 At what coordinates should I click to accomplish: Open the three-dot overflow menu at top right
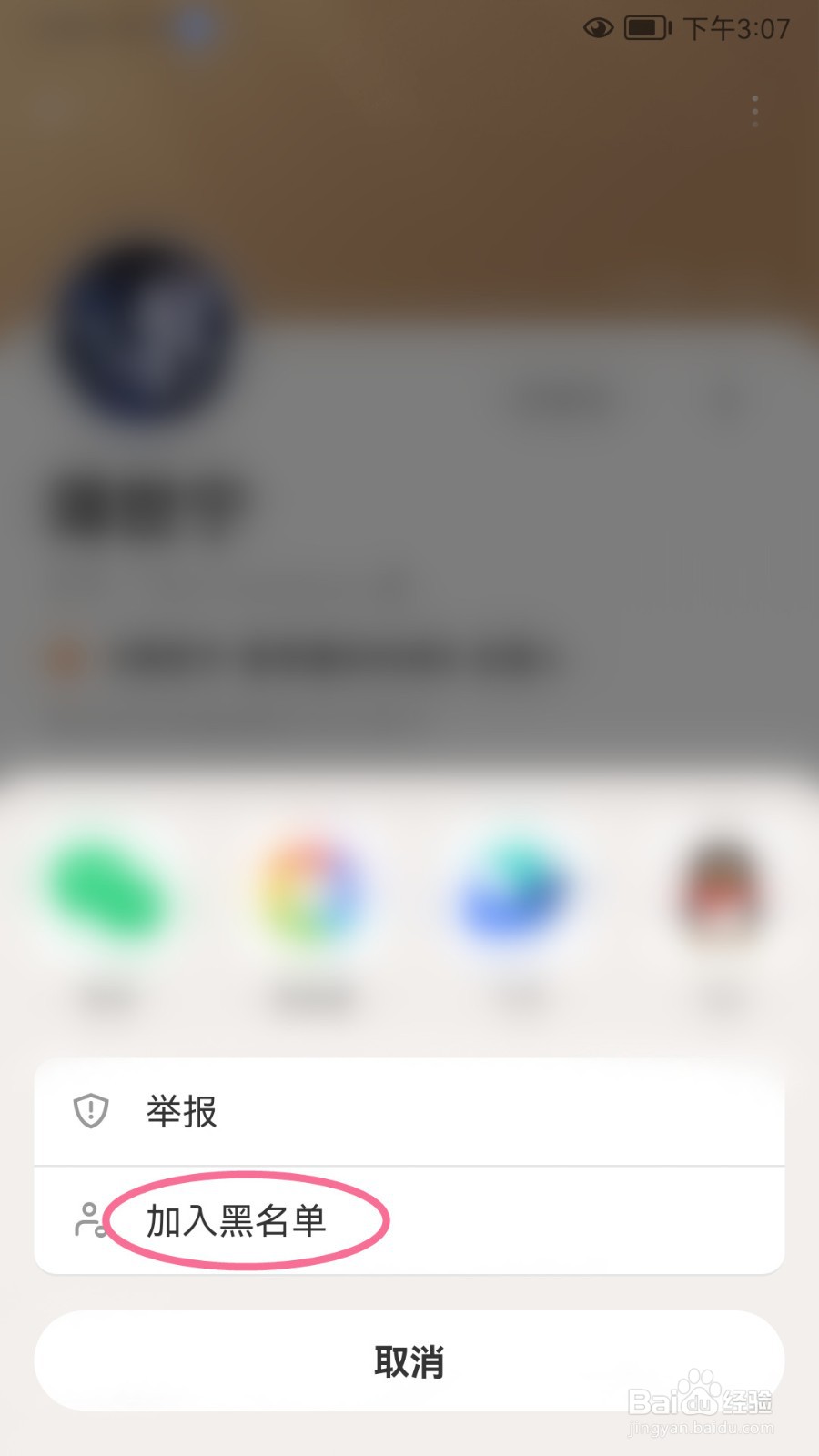point(754,110)
